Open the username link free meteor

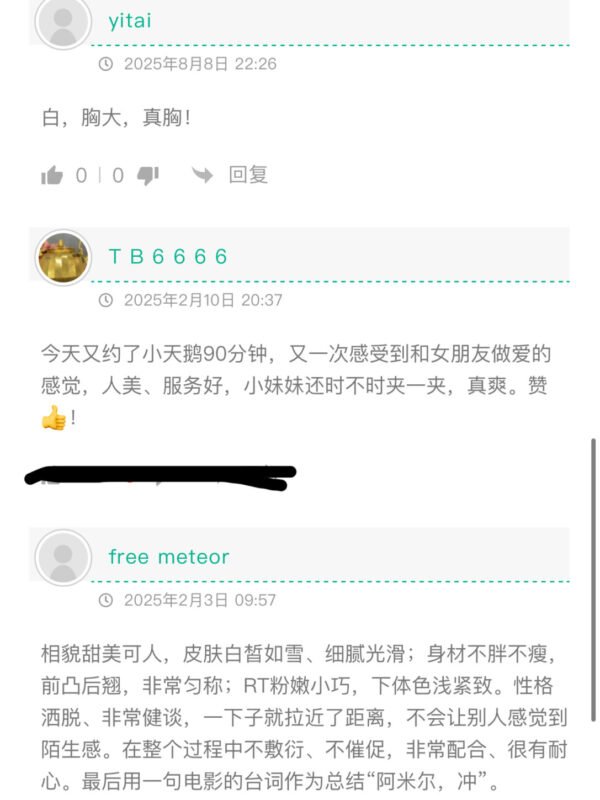pos(169,557)
